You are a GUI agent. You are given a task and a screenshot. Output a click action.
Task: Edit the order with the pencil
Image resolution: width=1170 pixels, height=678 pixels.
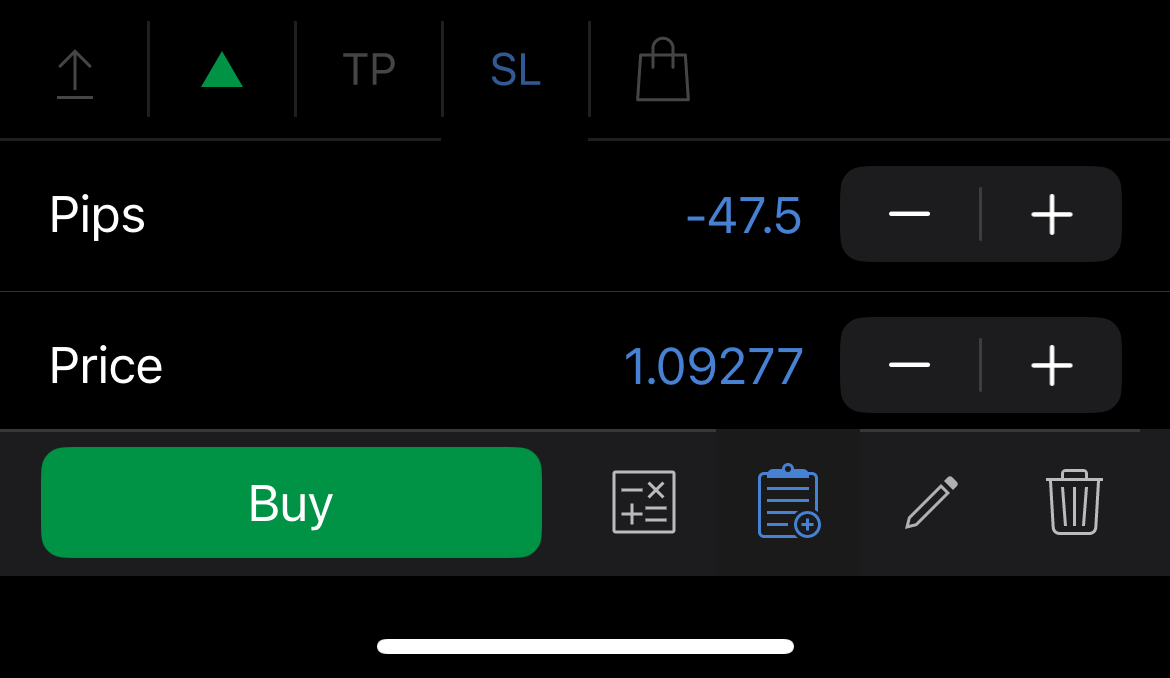tap(931, 502)
